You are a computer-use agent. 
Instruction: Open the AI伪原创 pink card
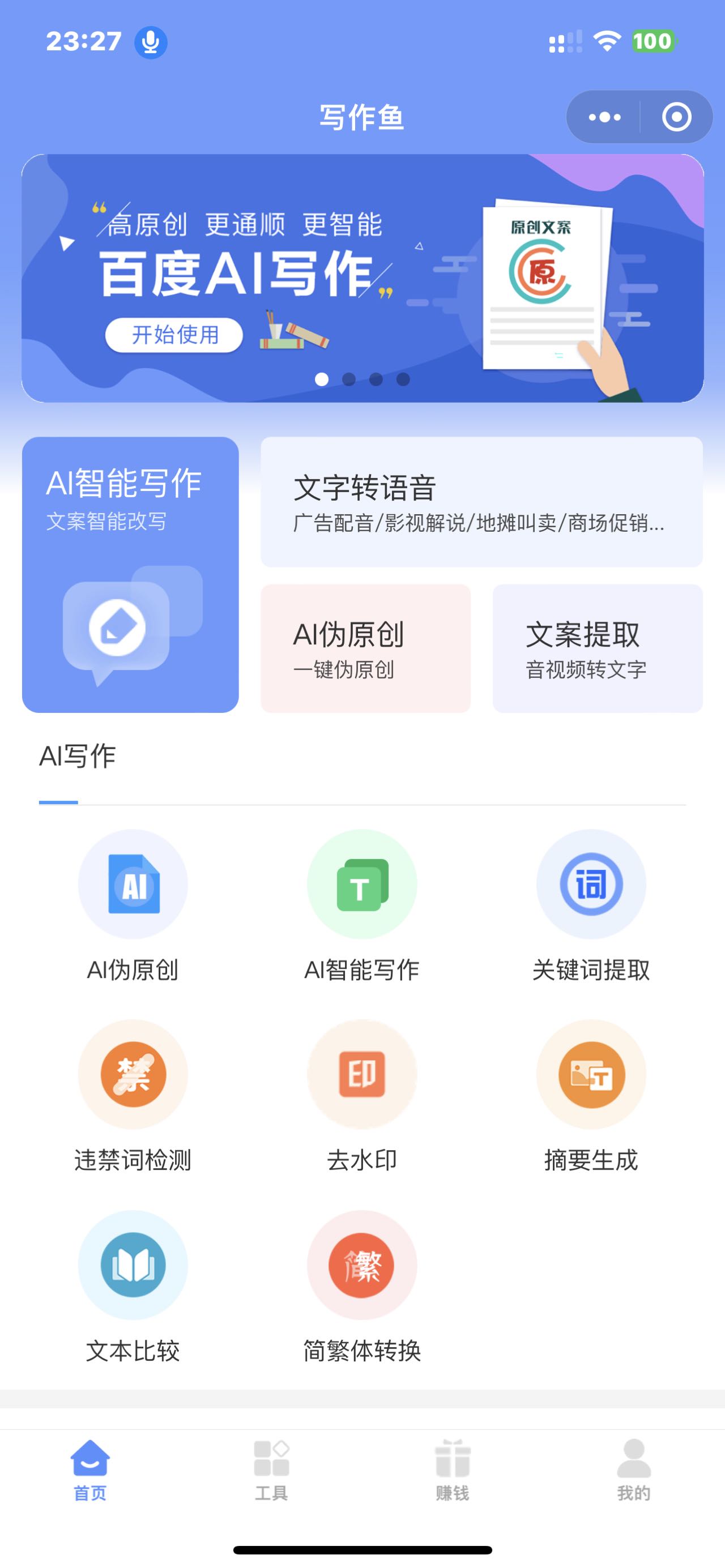(365, 648)
